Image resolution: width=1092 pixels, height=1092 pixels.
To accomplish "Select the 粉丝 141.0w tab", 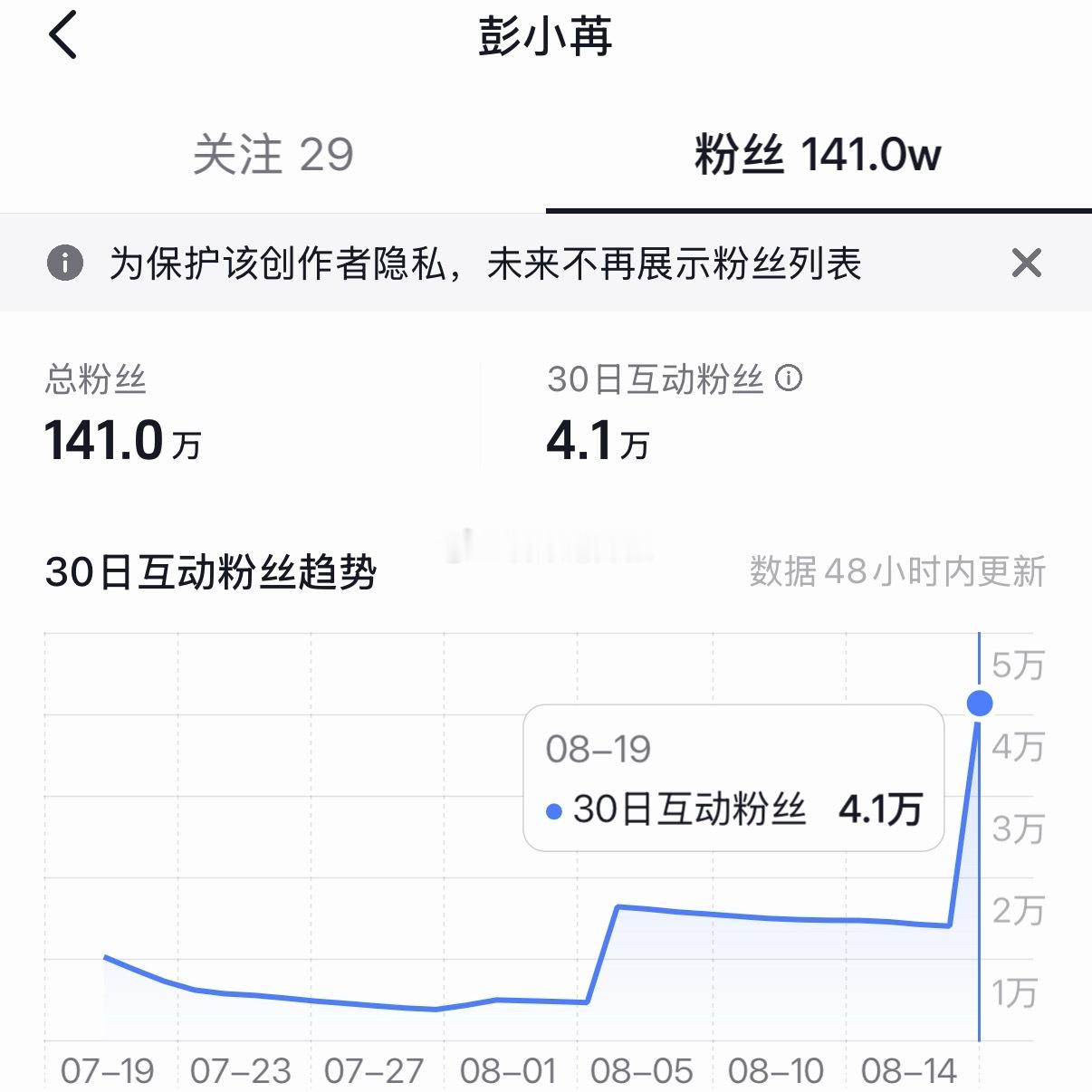I will [818, 154].
